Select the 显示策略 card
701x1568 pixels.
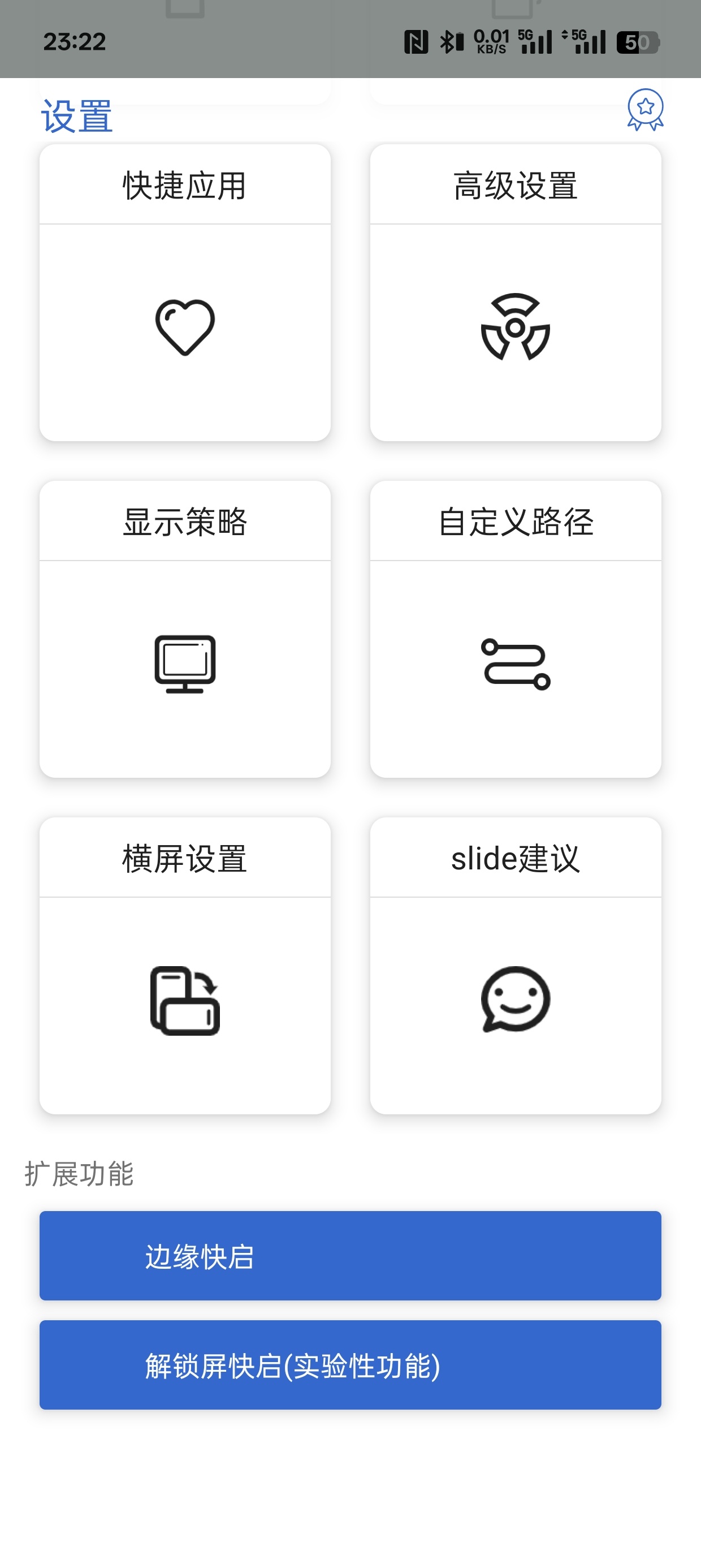pyautogui.click(x=185, y=630)
